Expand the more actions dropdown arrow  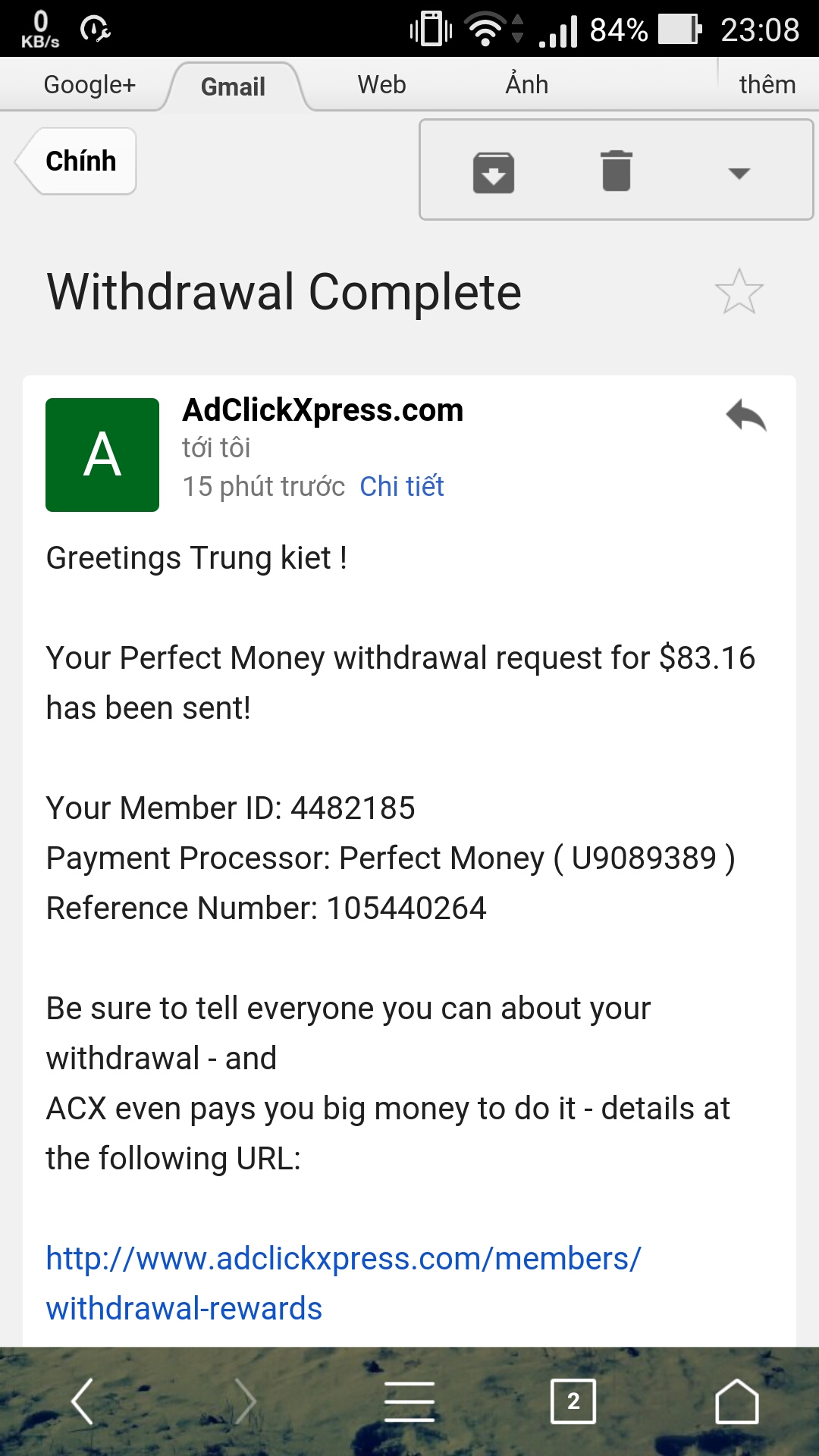[739, 173]
